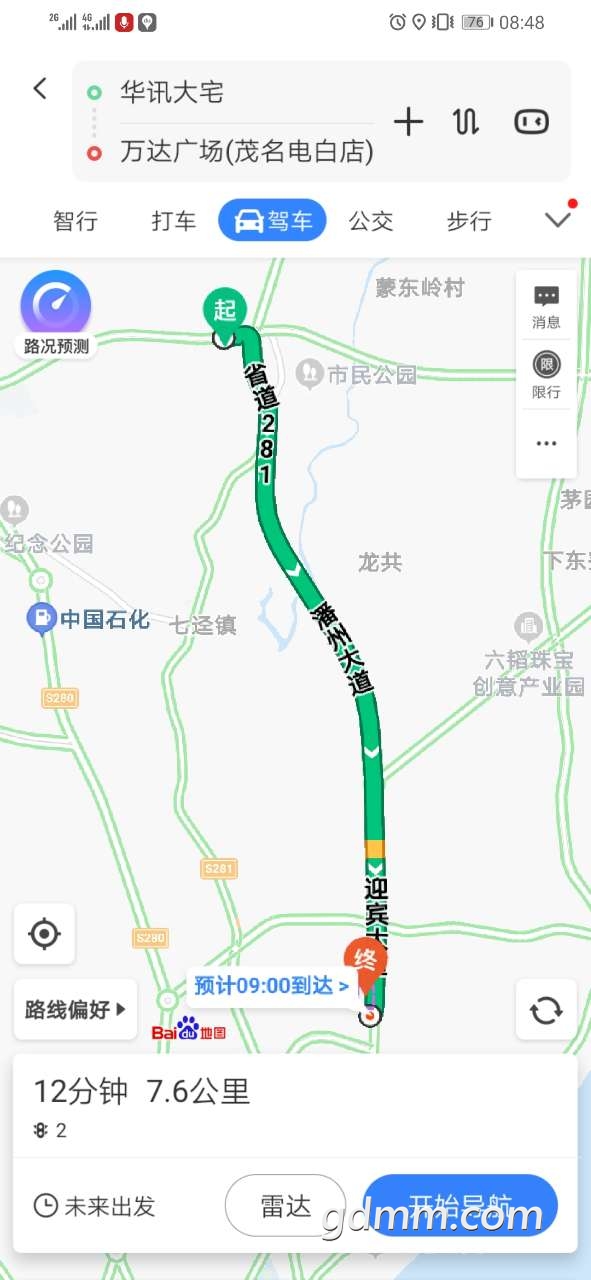This screenshot has width=591, height=1280.
Task: Start 雷达 radar mode
Action: (286, 1205)
